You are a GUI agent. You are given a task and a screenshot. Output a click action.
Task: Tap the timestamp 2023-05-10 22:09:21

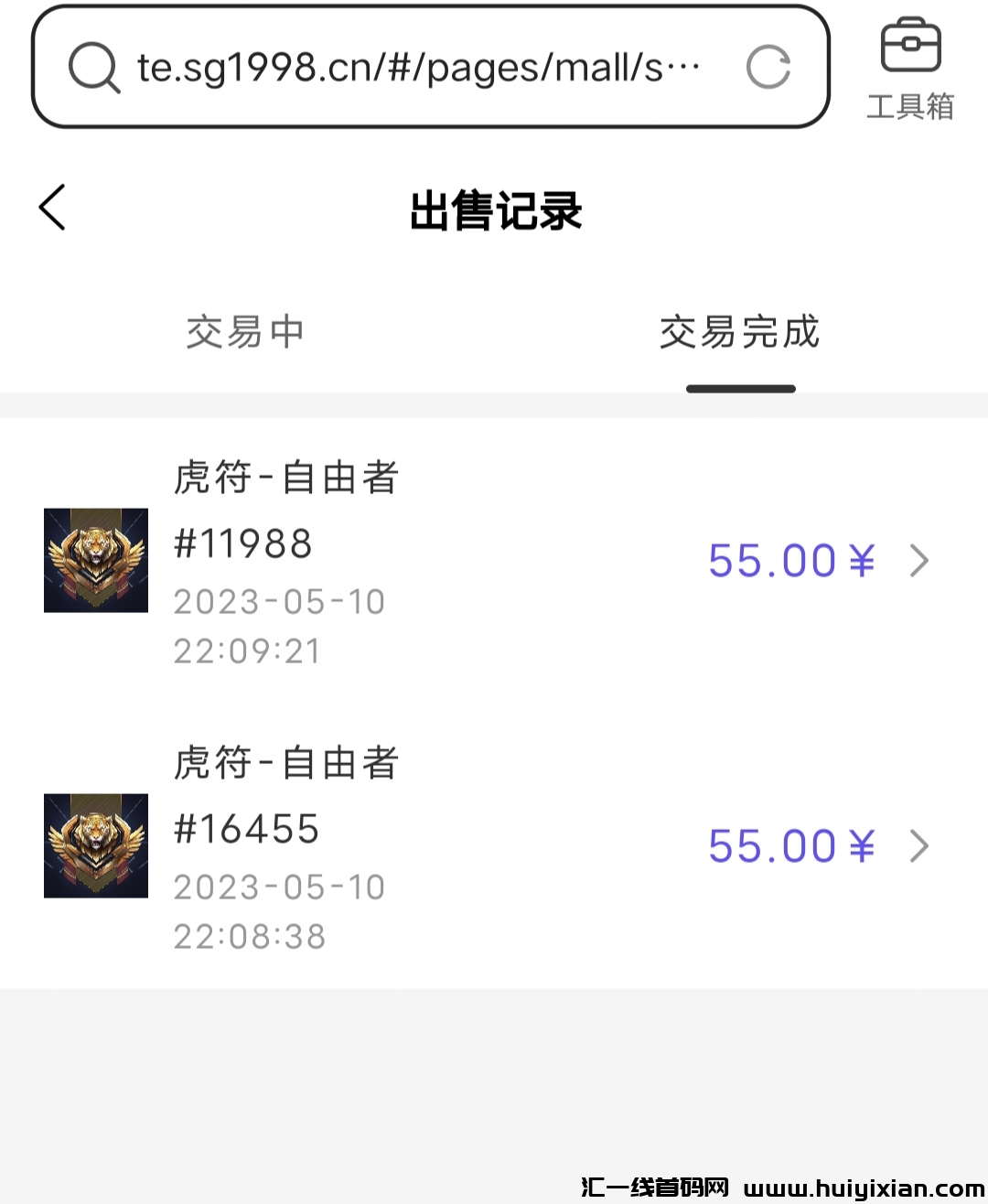coord(279,625)
